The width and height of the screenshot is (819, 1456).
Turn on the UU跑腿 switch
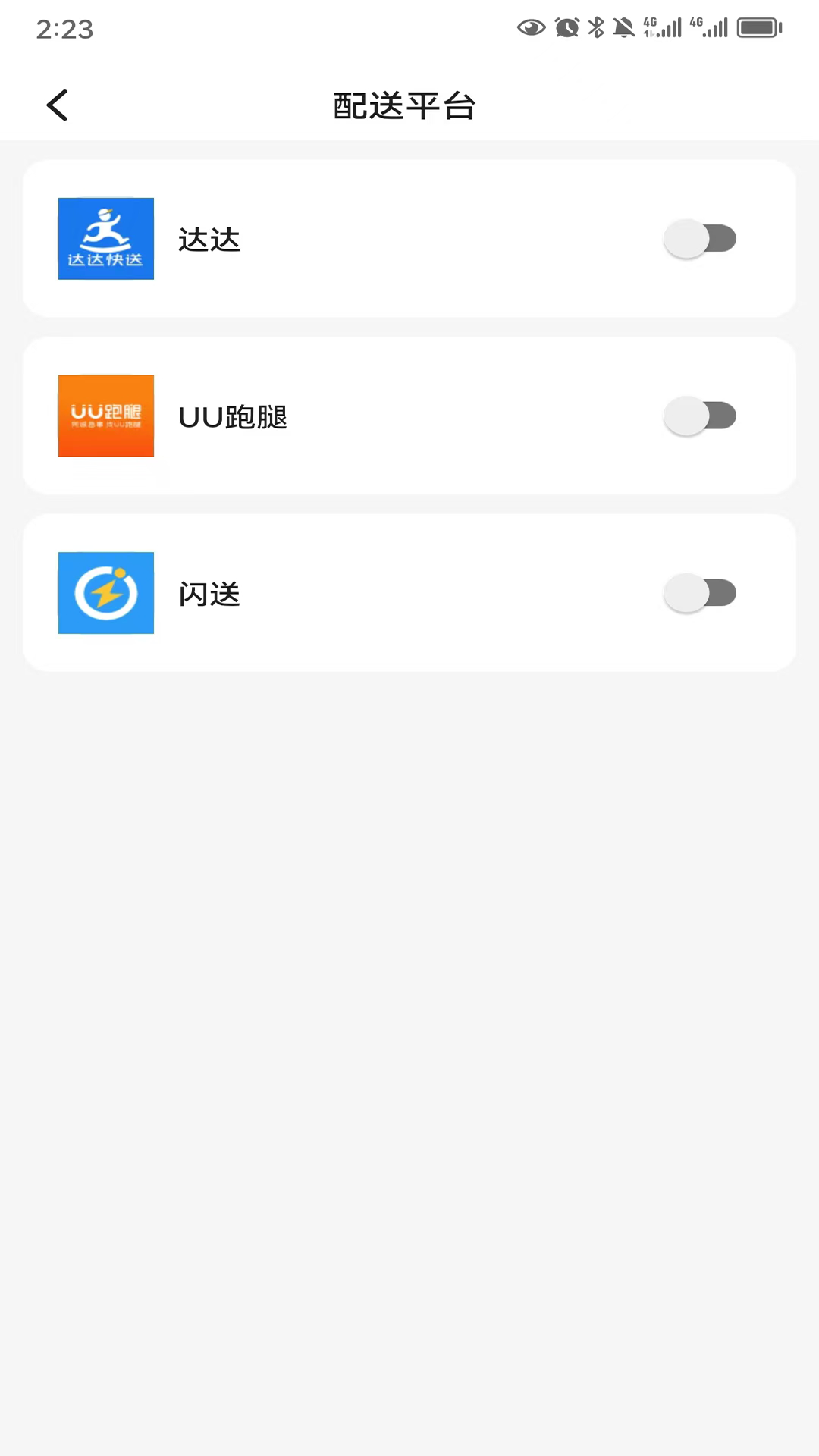(x=699, y=416)
